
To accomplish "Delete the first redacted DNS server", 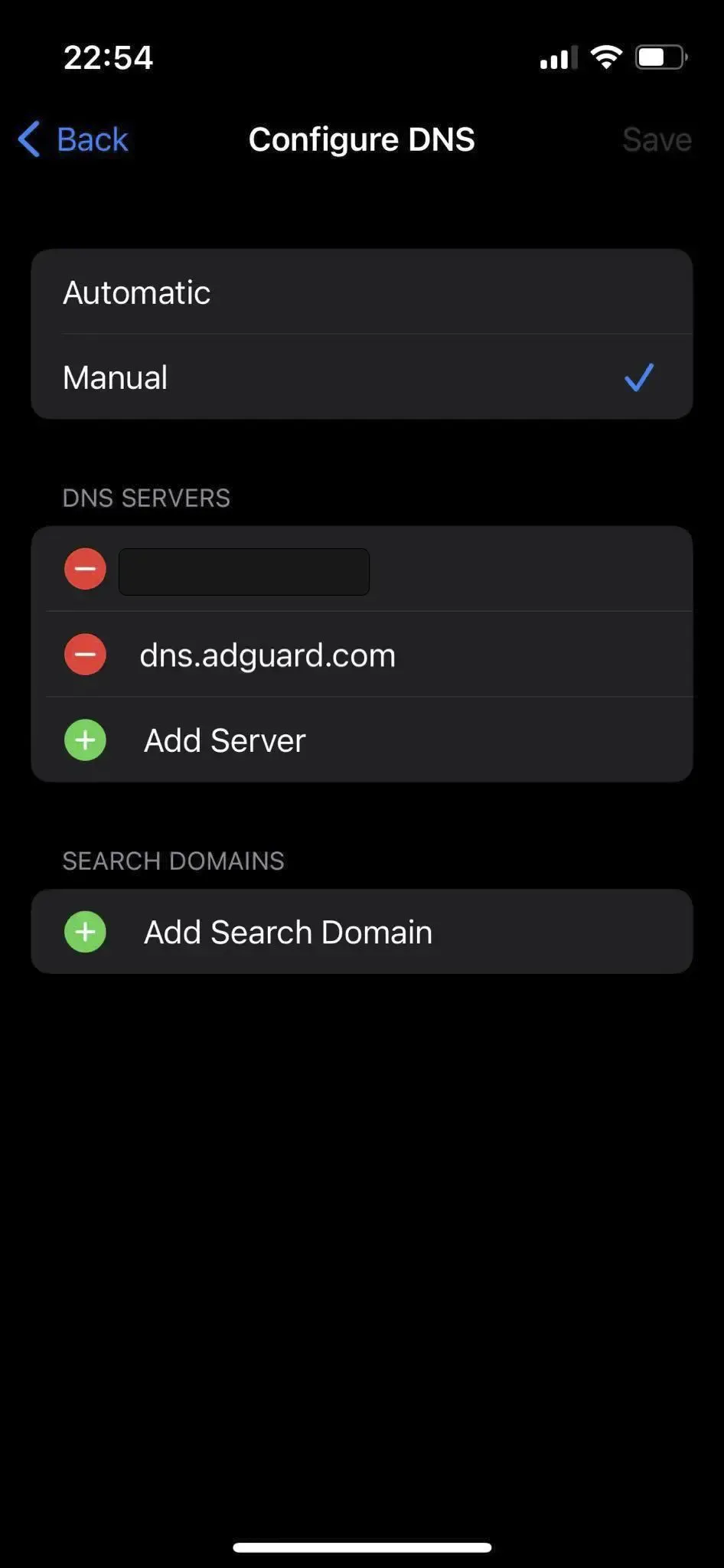I will pyautogui.click(x=85, y=569).
